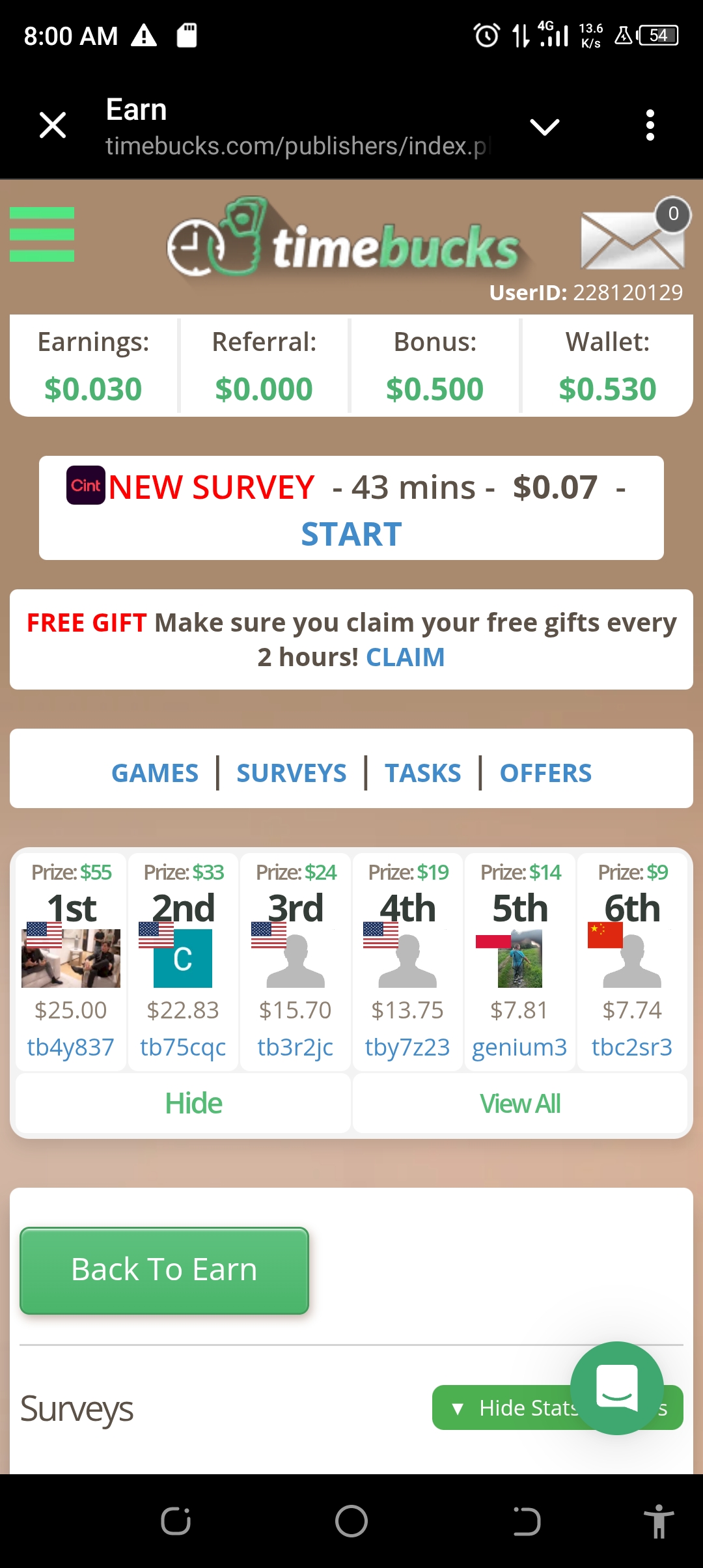Image resolution: width=703 pixels, height=1568 pixels.
Task: Start the new 43 mins survey
Action: [351, 534]
